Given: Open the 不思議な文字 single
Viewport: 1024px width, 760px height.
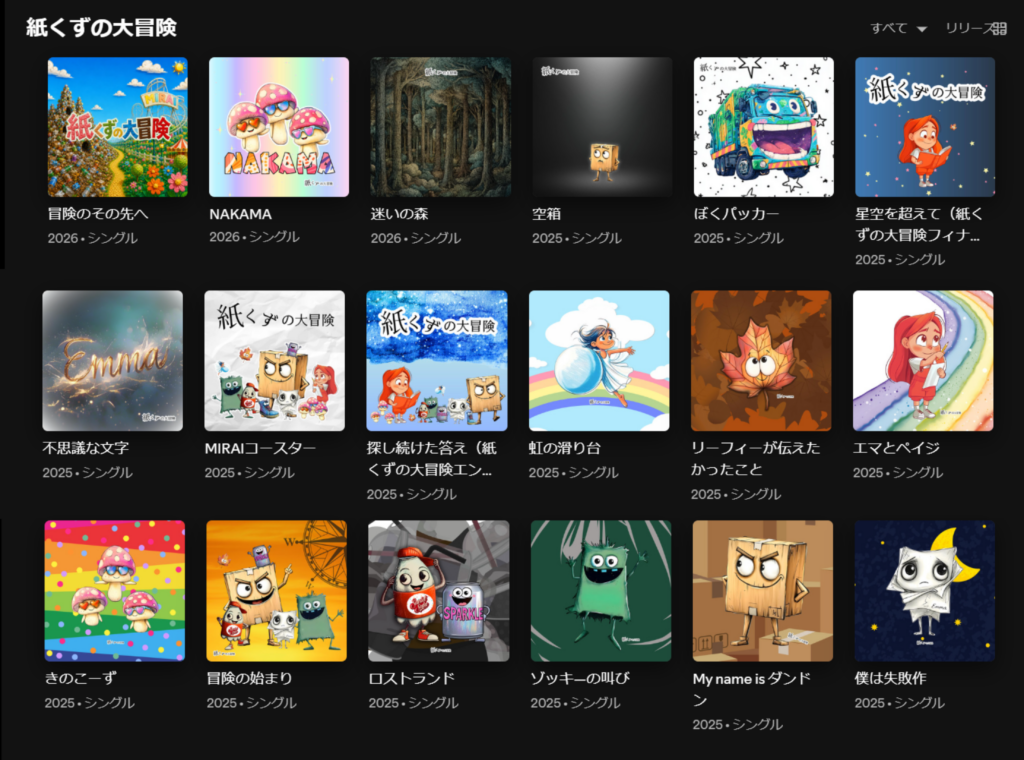Looking at the screenshot, I should 112,361.
